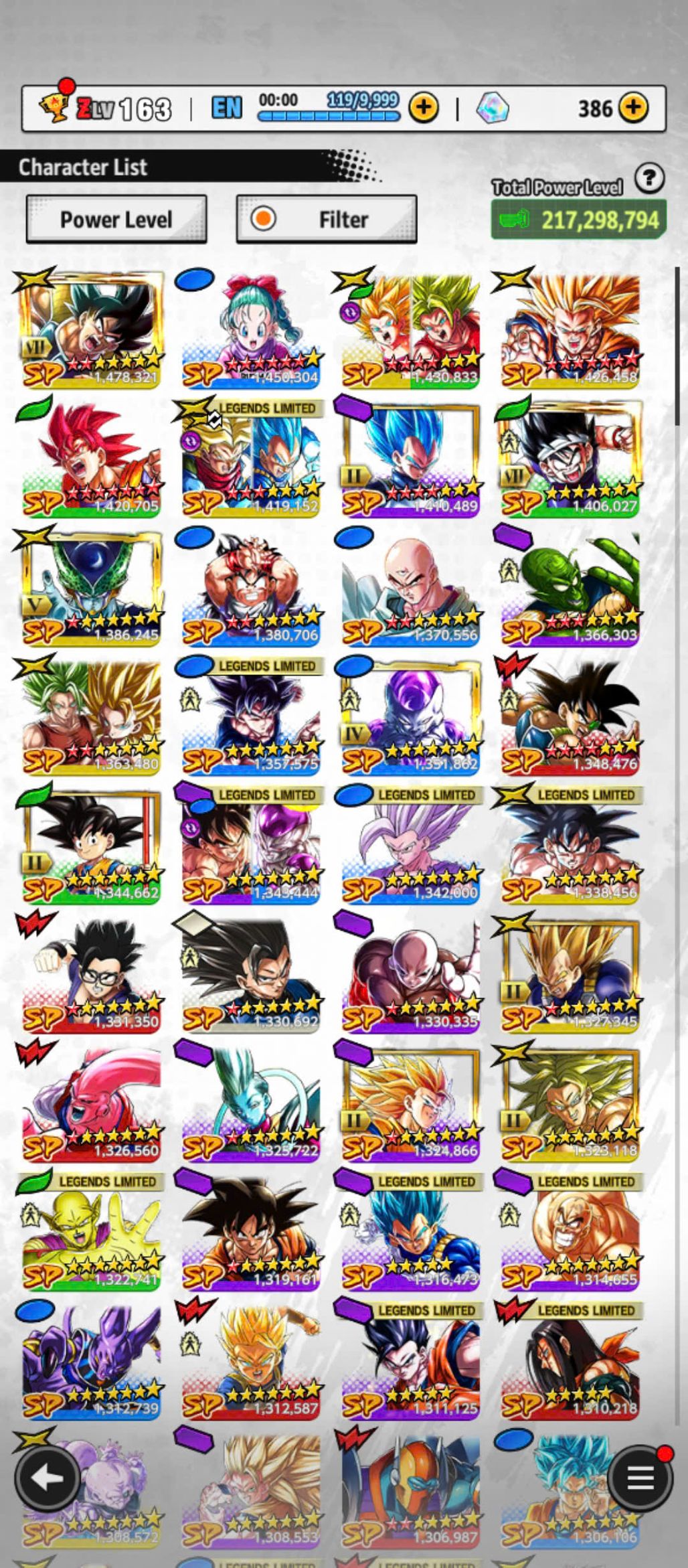View character with power 1,326,560
This screenshot has height=1568, width=688.
pyautogui.click(x=91, y=1103)
